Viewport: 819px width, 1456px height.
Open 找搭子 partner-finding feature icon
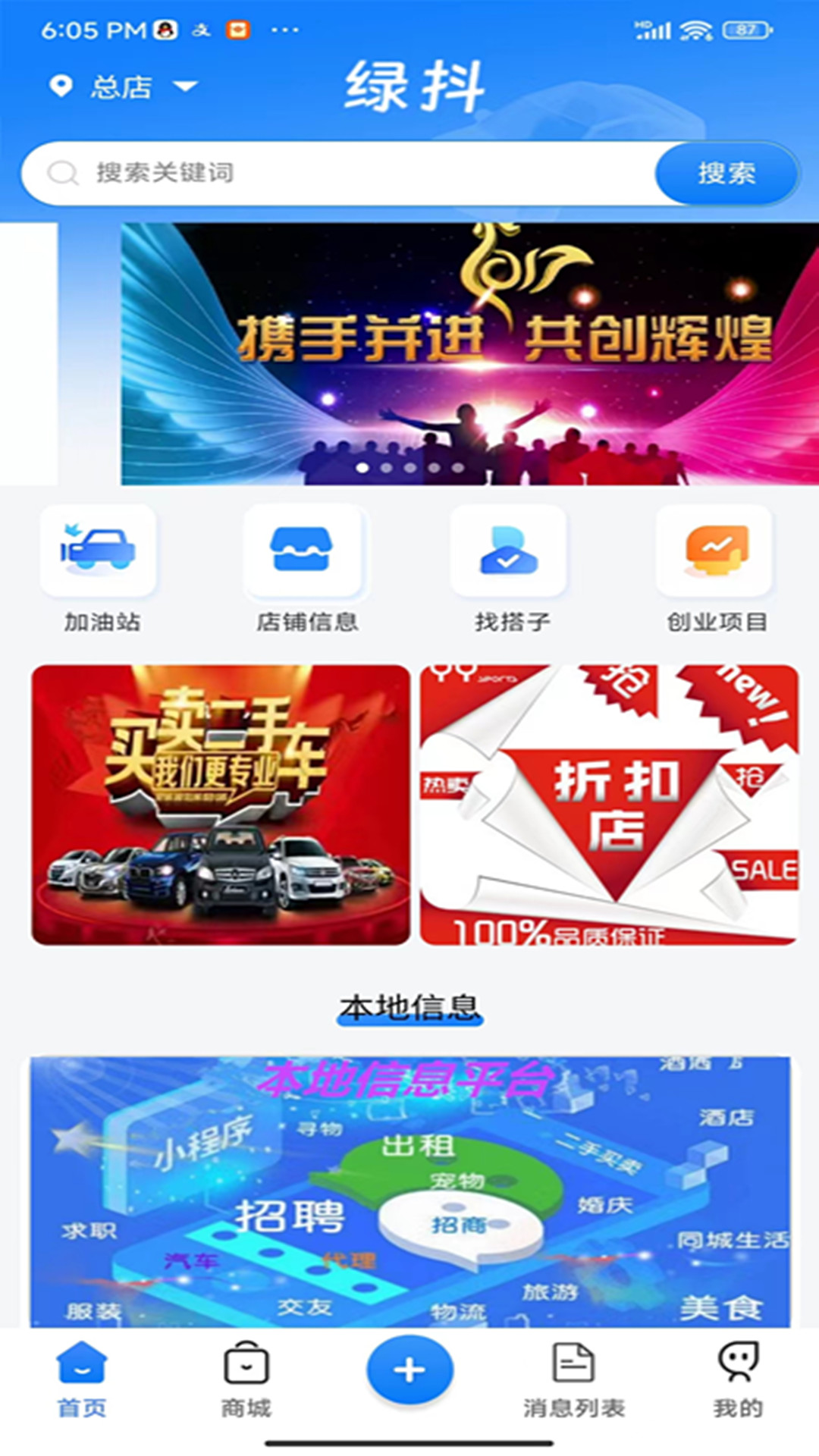(x=508, y=552)
